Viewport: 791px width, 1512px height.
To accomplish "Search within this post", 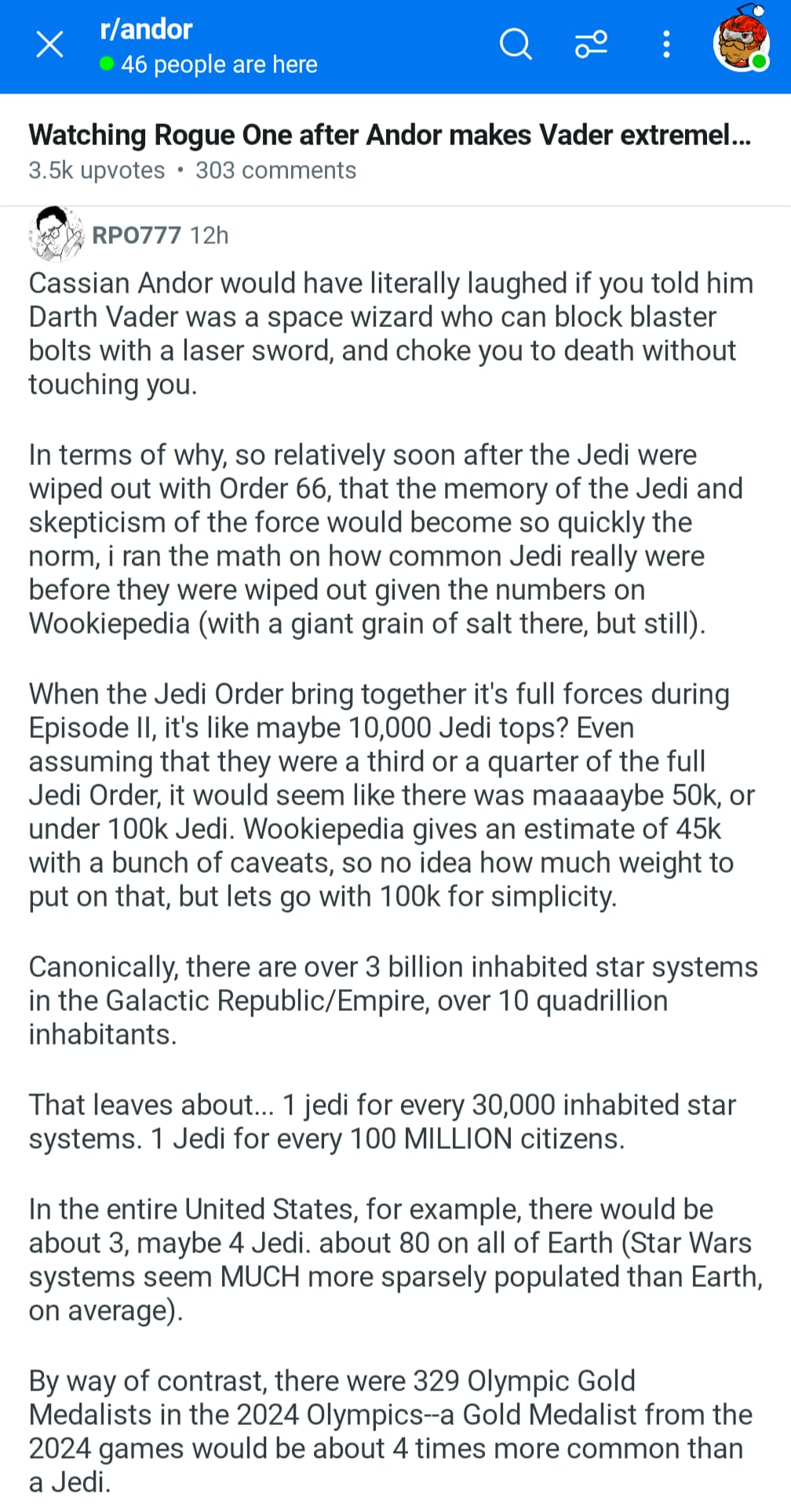I will 516,45.
